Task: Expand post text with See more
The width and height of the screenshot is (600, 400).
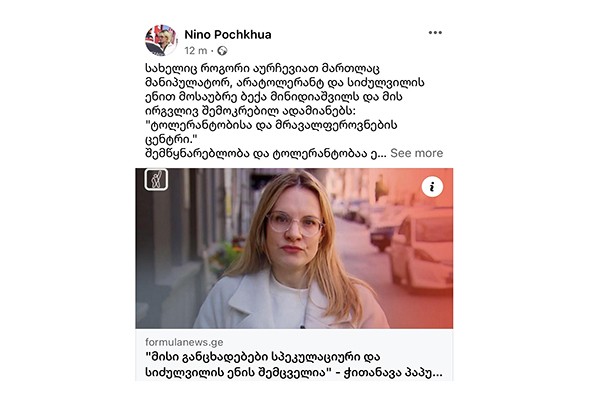Action: (416, 153)
